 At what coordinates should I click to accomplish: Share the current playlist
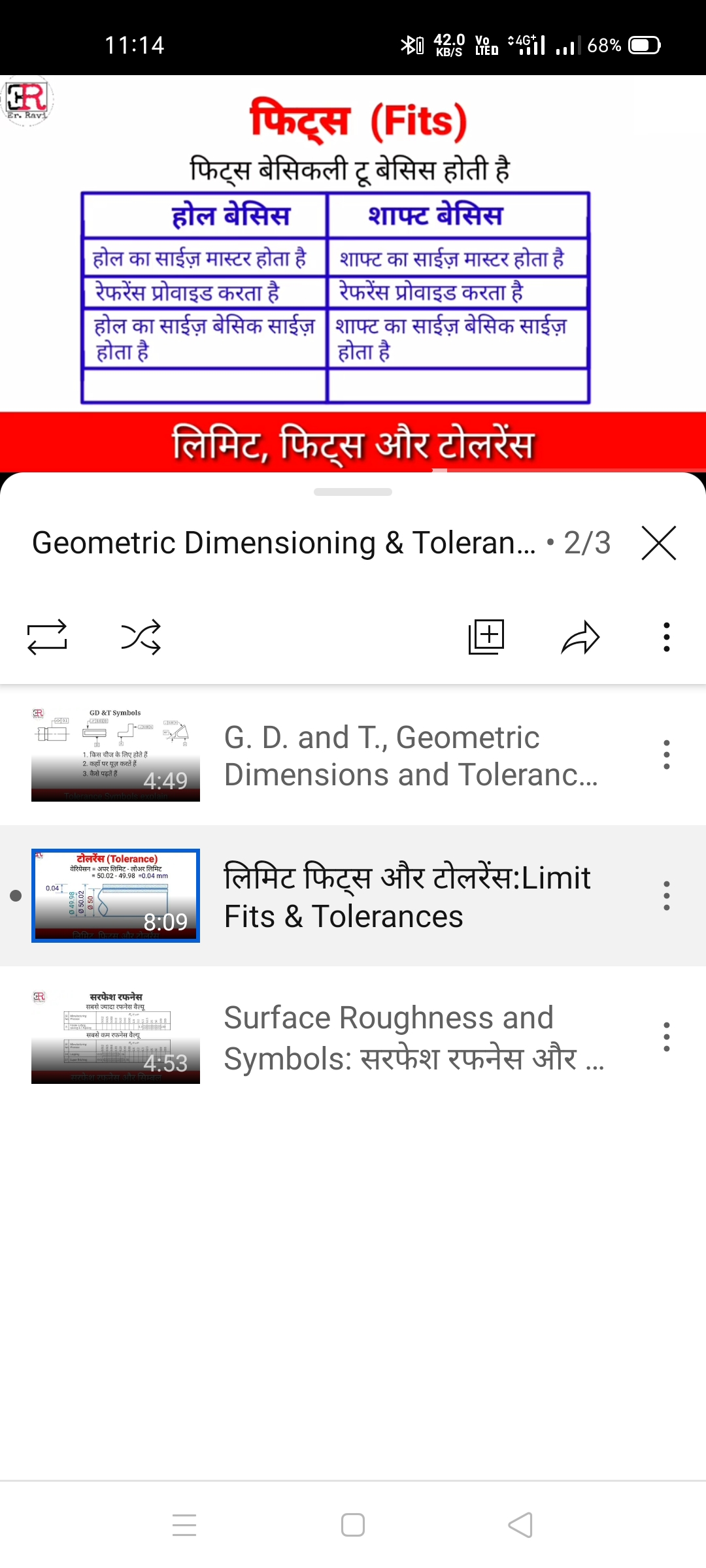tap(580, 638)
